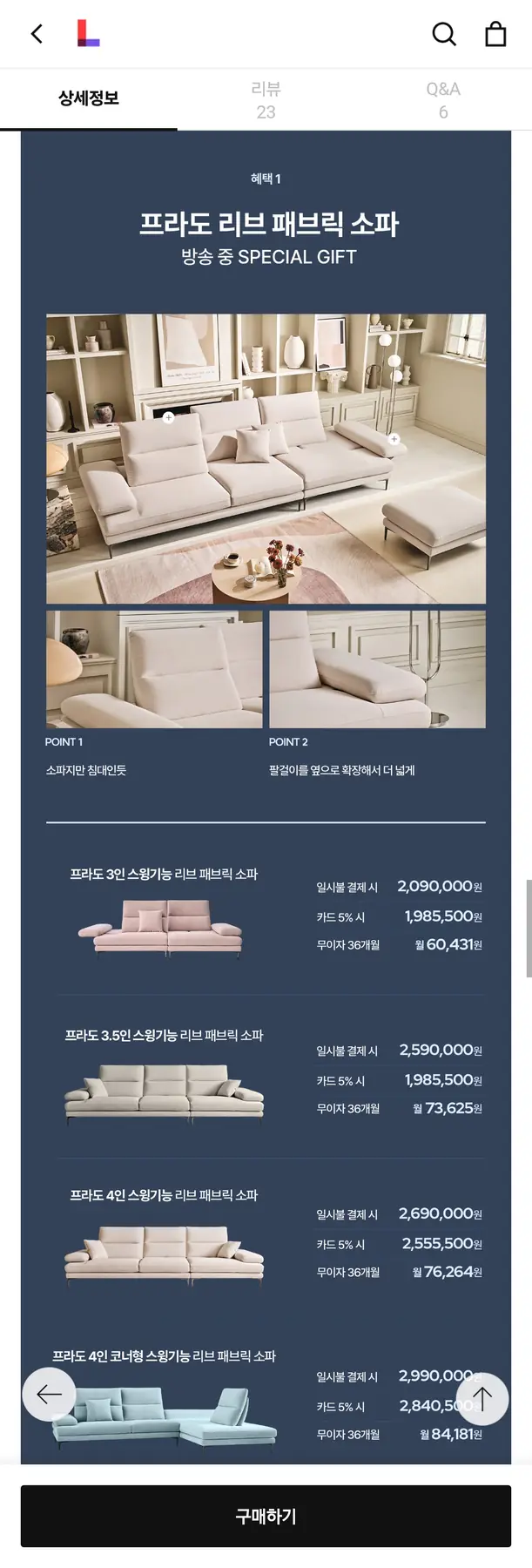The image size is (532, 1568).
Task: Tap the 구매하기 button
Action: tap(266, 1516)
